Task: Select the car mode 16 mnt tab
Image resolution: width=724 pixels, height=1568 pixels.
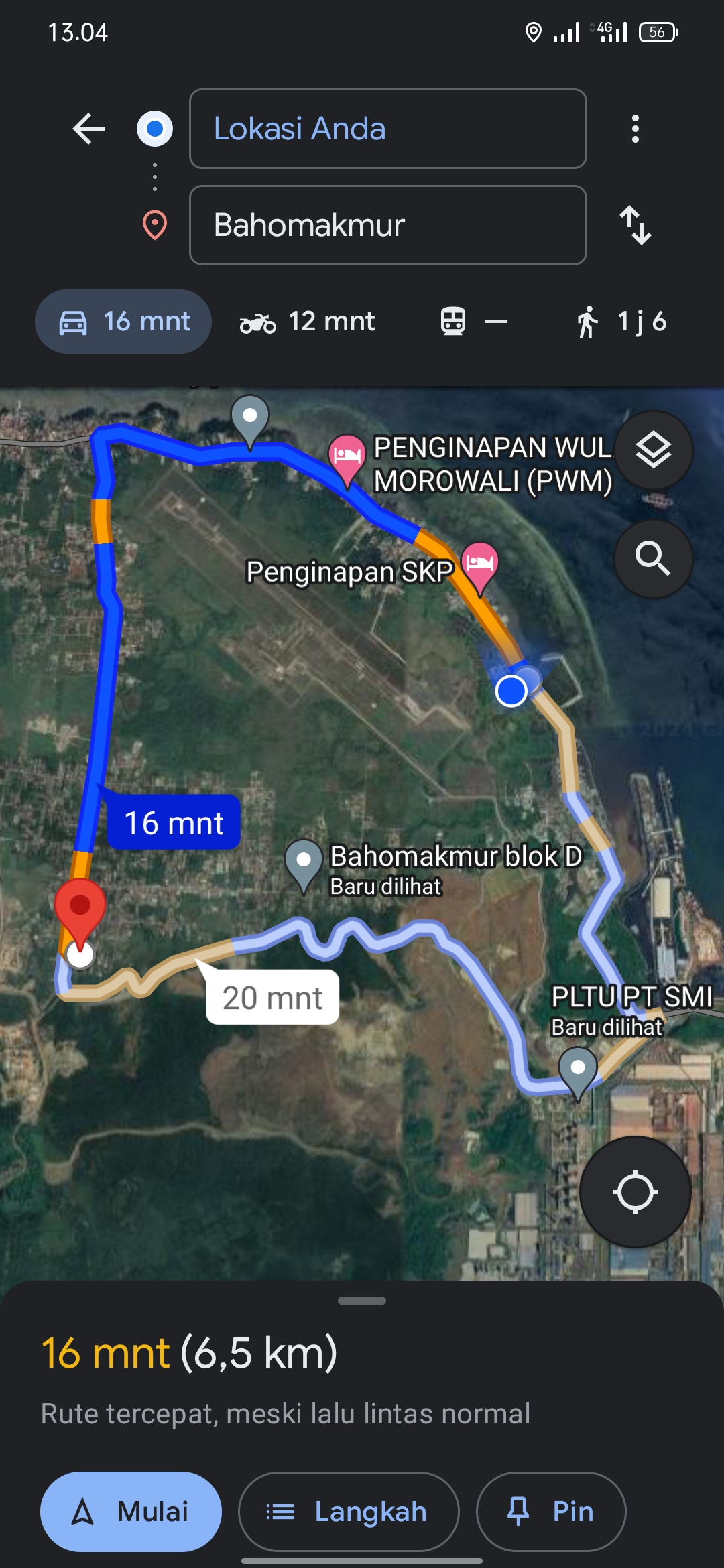Action: 123,322
